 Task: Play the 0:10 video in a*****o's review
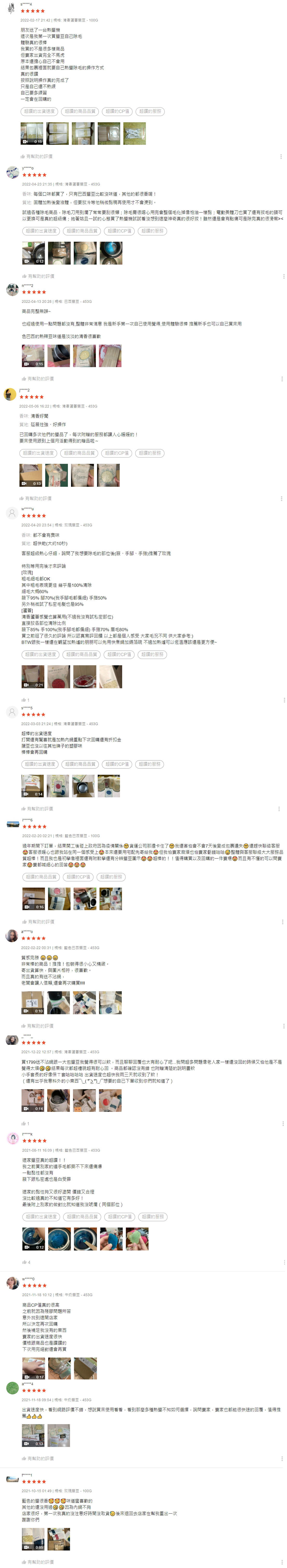(x=33, y=1003)
